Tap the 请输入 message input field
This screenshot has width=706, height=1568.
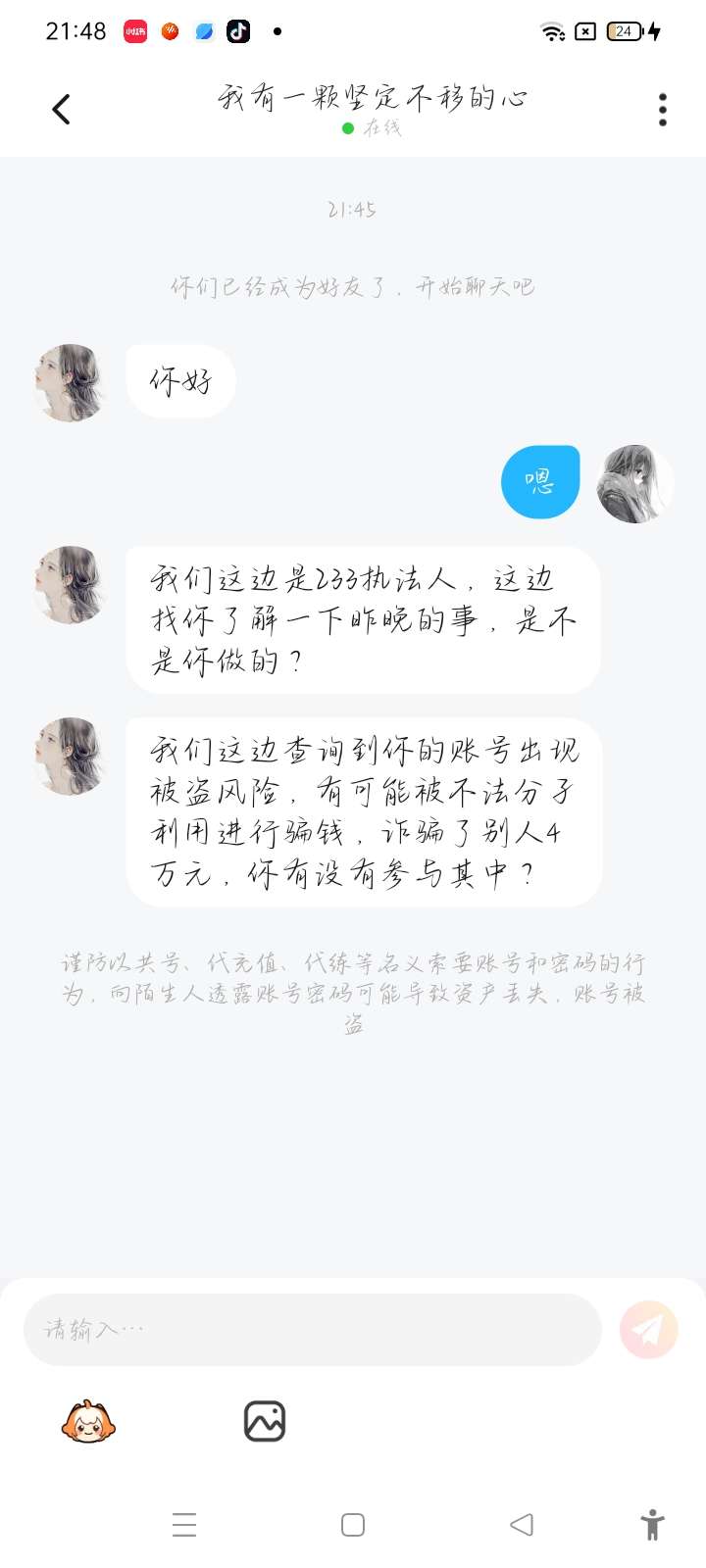pos(312,1330)
